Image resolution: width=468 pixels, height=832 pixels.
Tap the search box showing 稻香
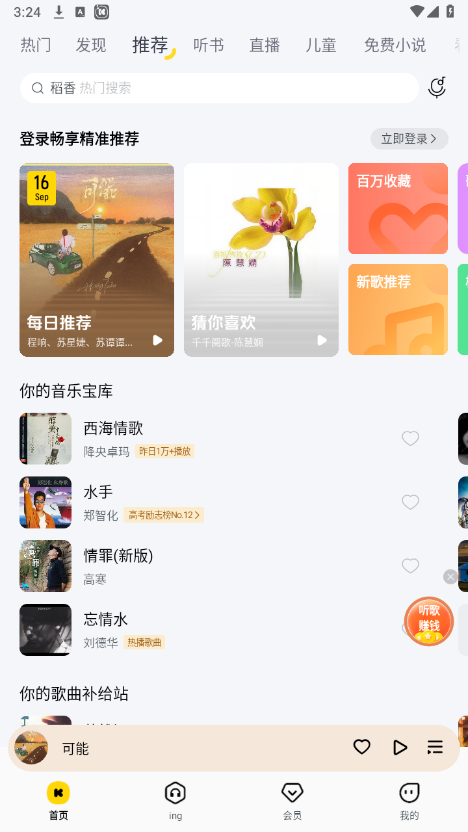tap(220, 88)
